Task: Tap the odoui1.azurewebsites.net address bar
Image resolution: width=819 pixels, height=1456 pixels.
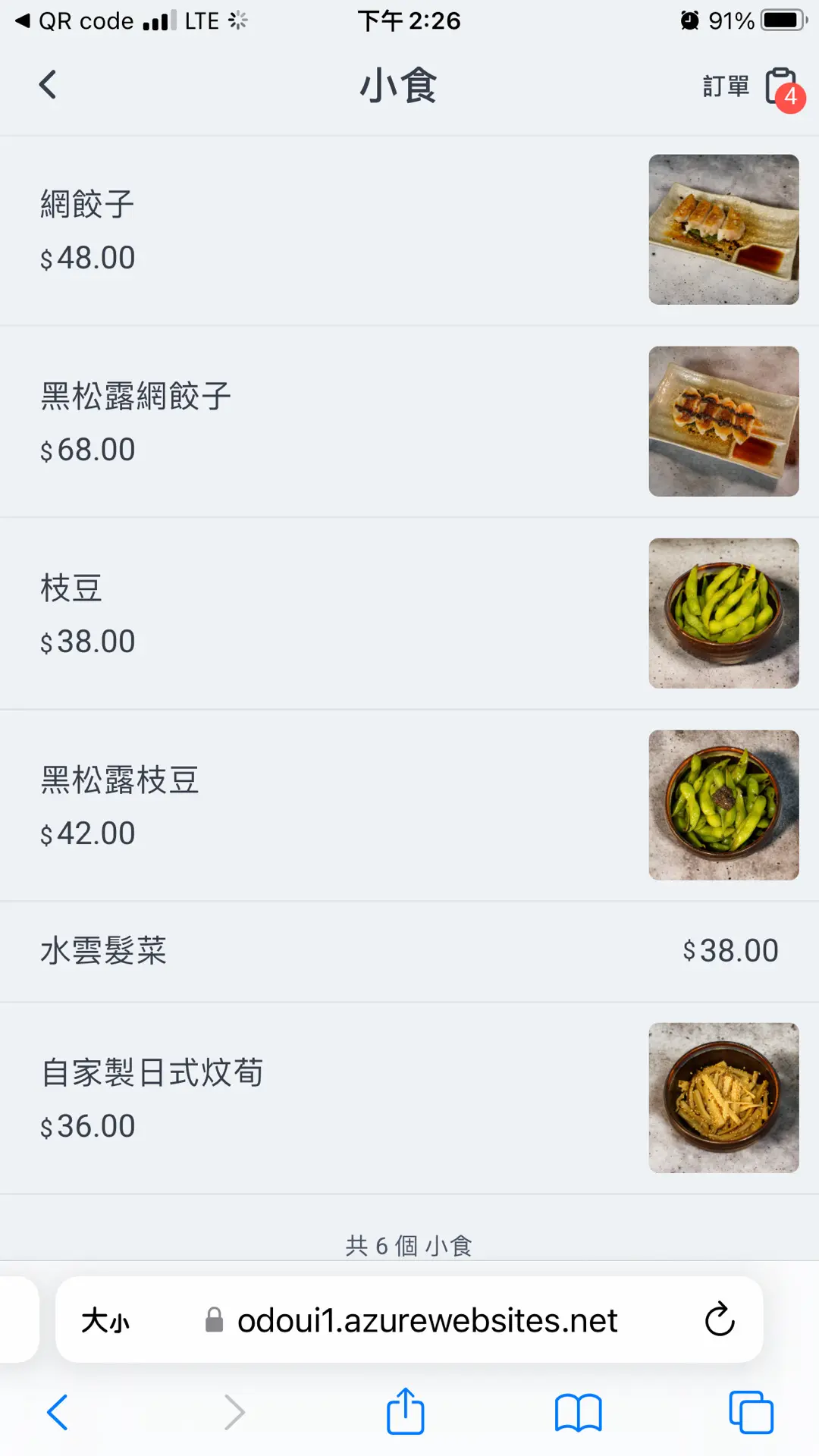Action: [x=409, y=1319]
